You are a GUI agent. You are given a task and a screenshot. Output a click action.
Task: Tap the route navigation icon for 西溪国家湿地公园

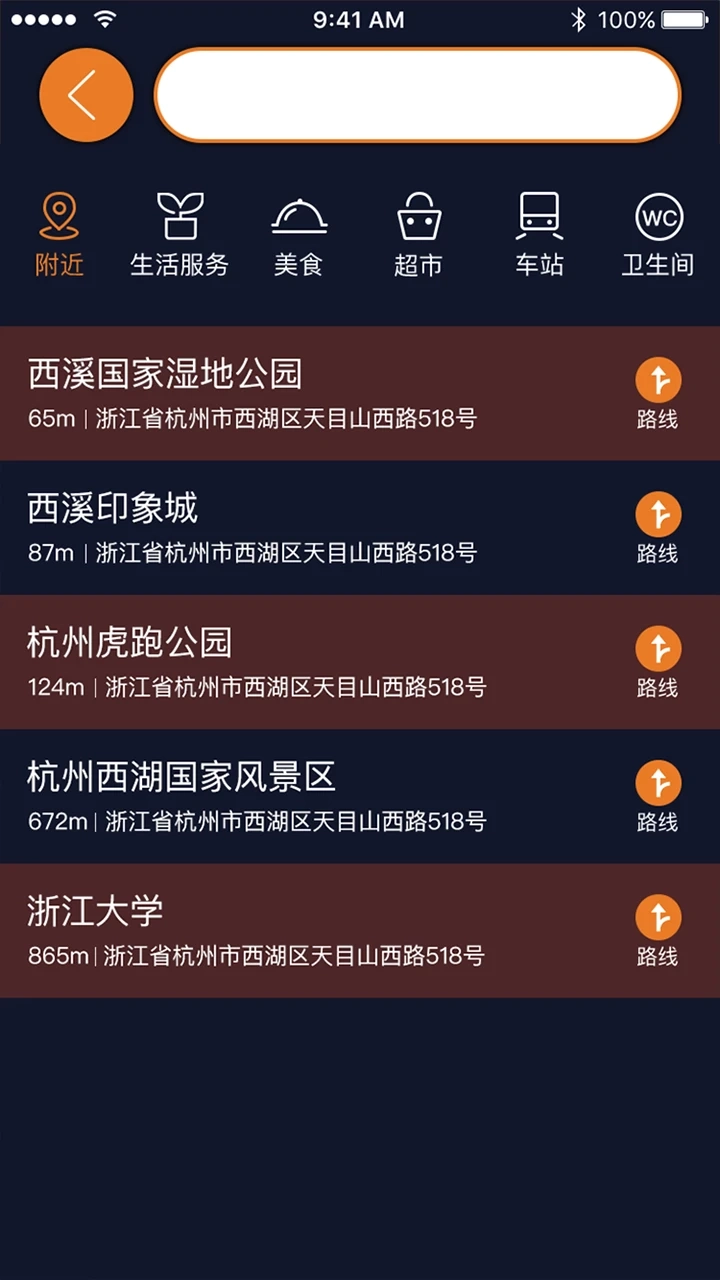658,380
